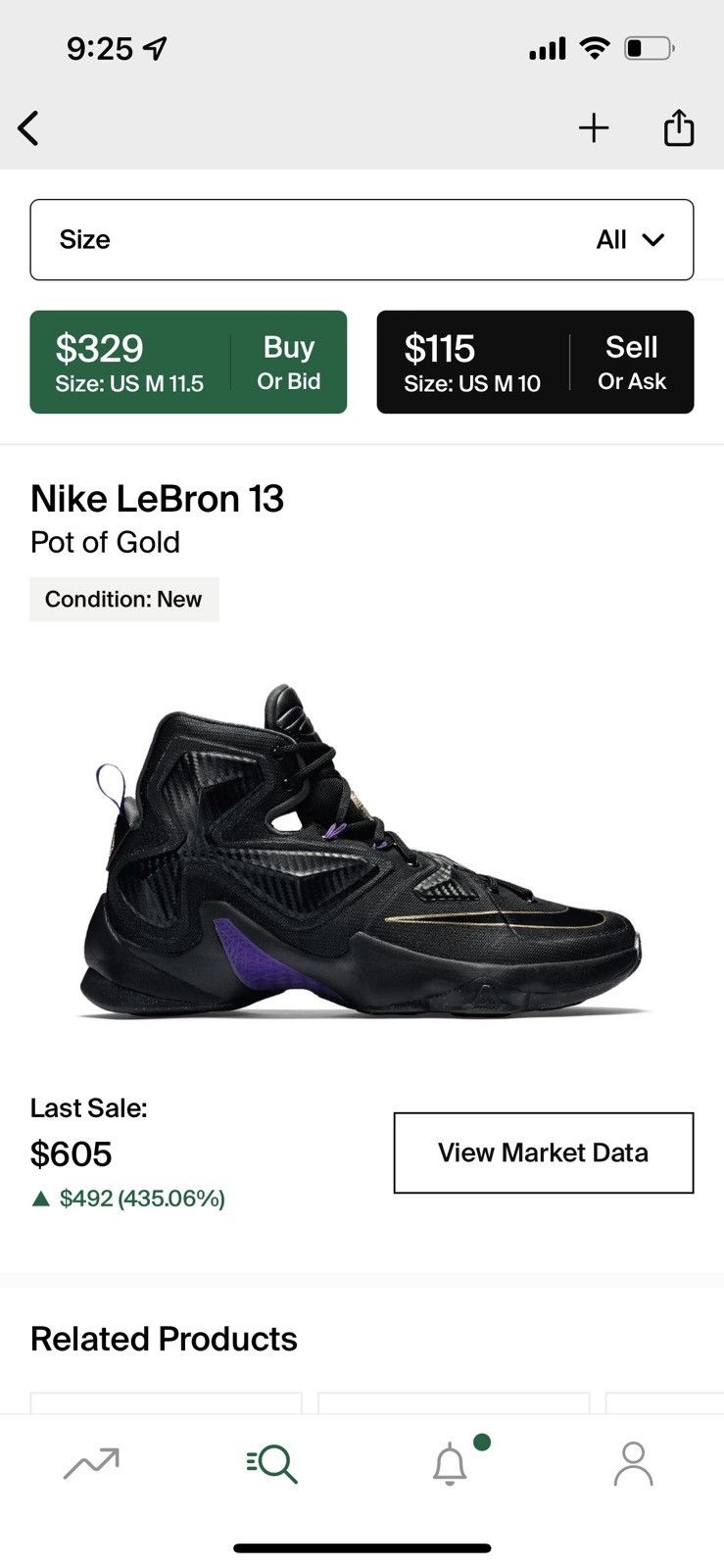Open the share sheet icon
The height and width of the screenshot is (1568, 724).
[680, 127]
